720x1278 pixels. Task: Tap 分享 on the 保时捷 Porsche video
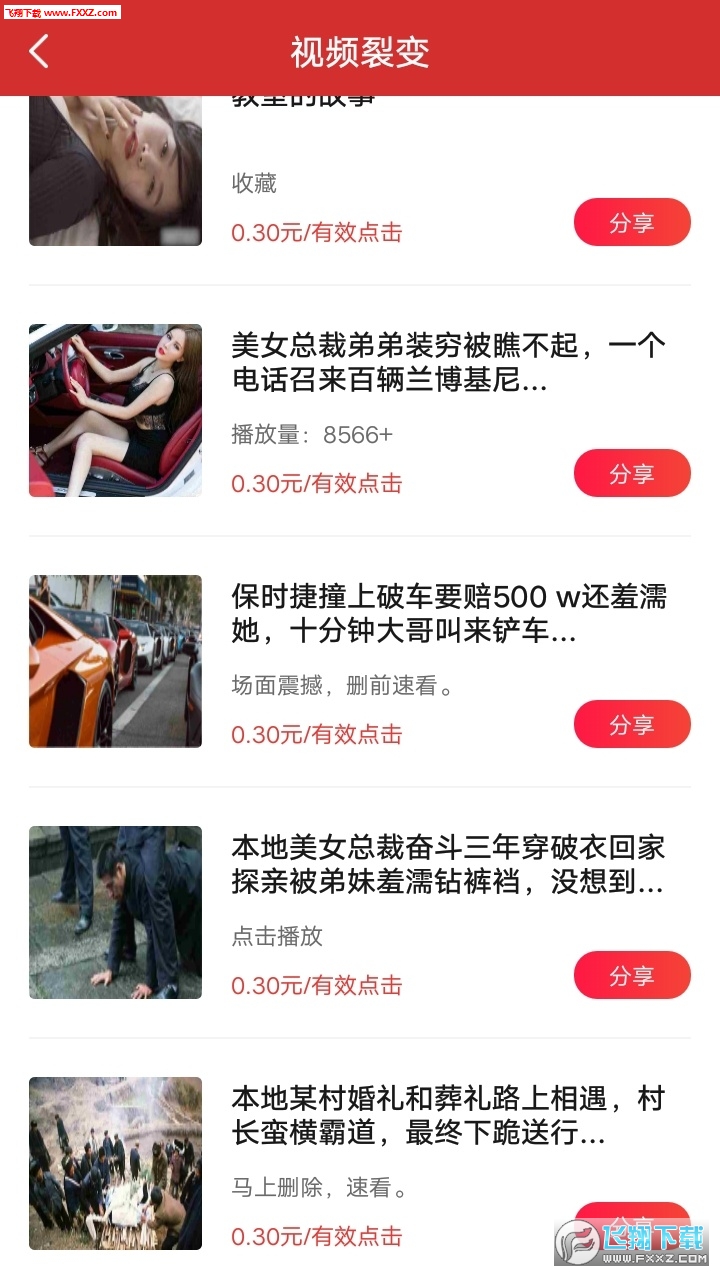coord(632,723)
